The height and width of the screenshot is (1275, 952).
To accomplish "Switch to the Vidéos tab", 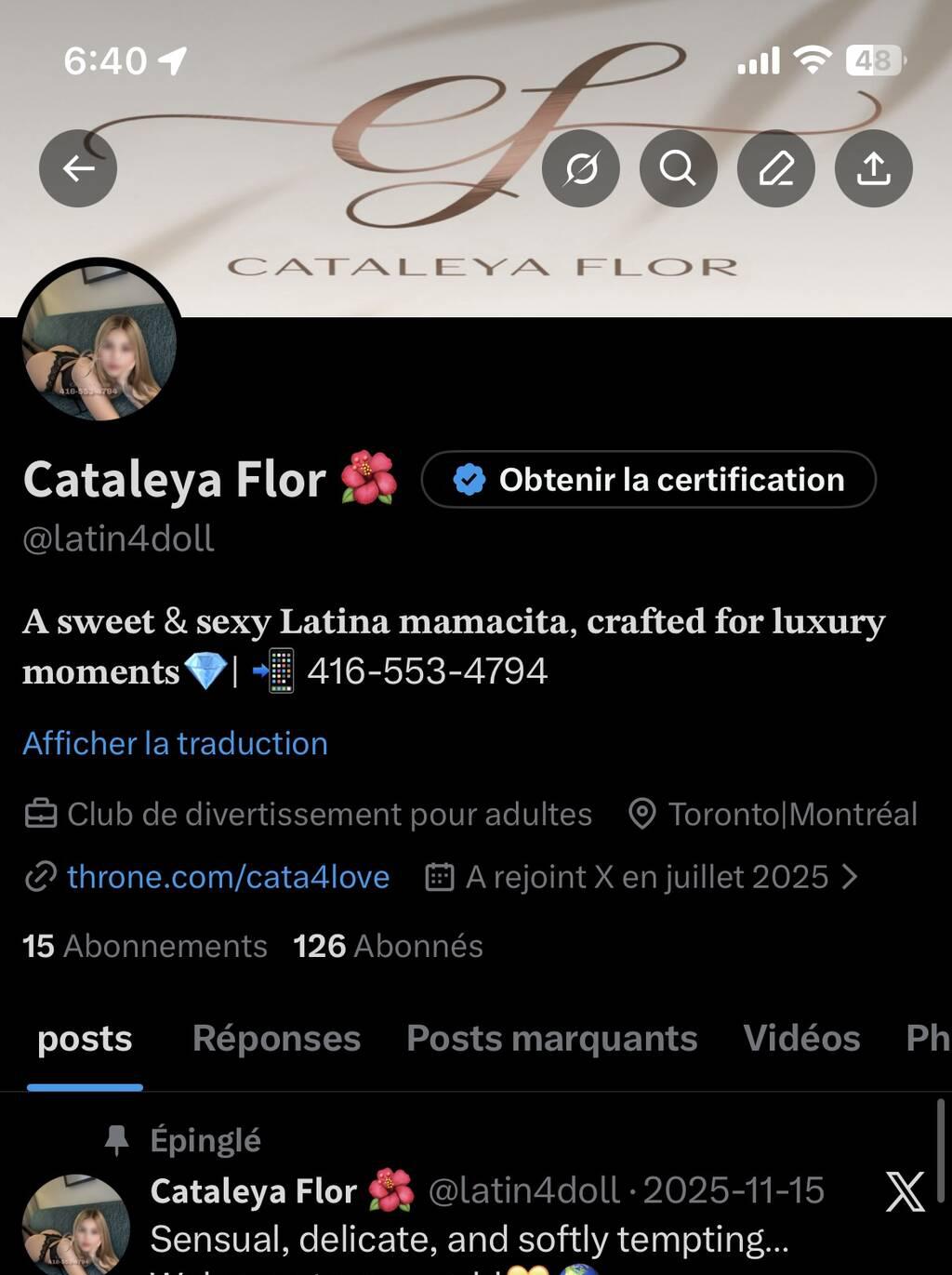I will point(801,1039).
